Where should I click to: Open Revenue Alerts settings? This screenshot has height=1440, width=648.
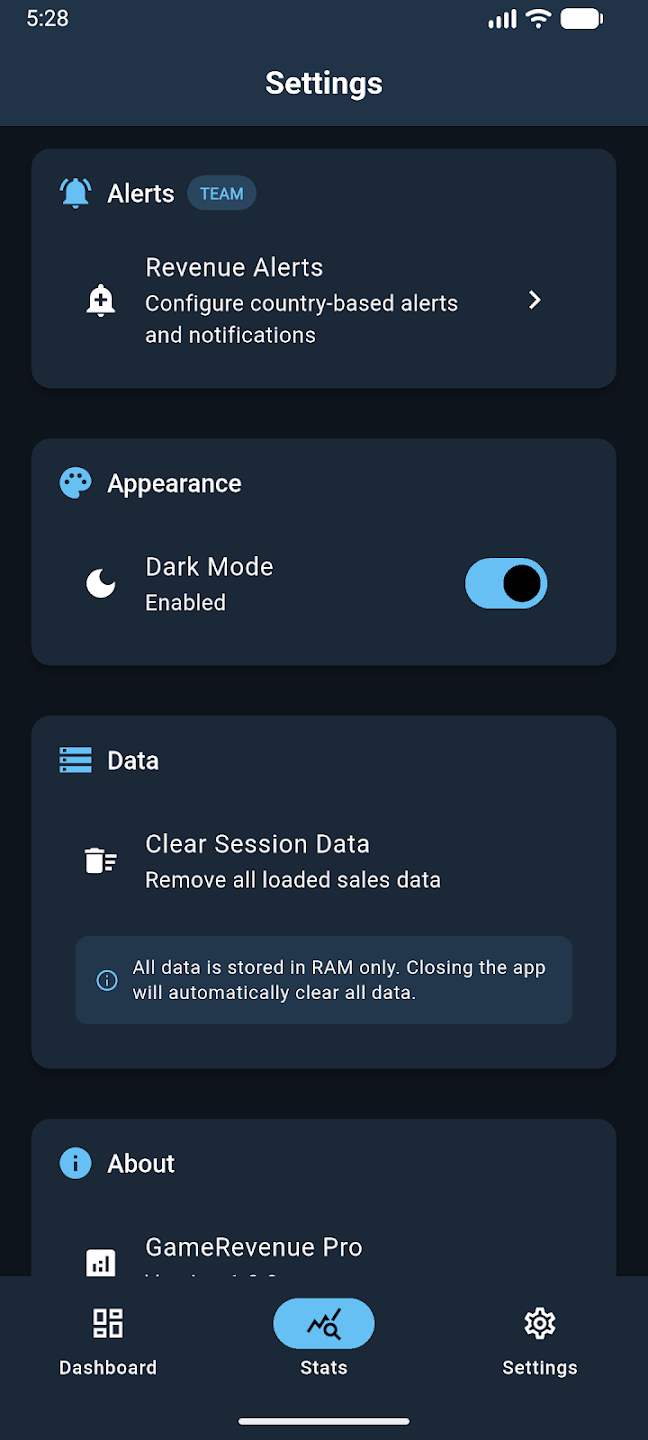323,300
